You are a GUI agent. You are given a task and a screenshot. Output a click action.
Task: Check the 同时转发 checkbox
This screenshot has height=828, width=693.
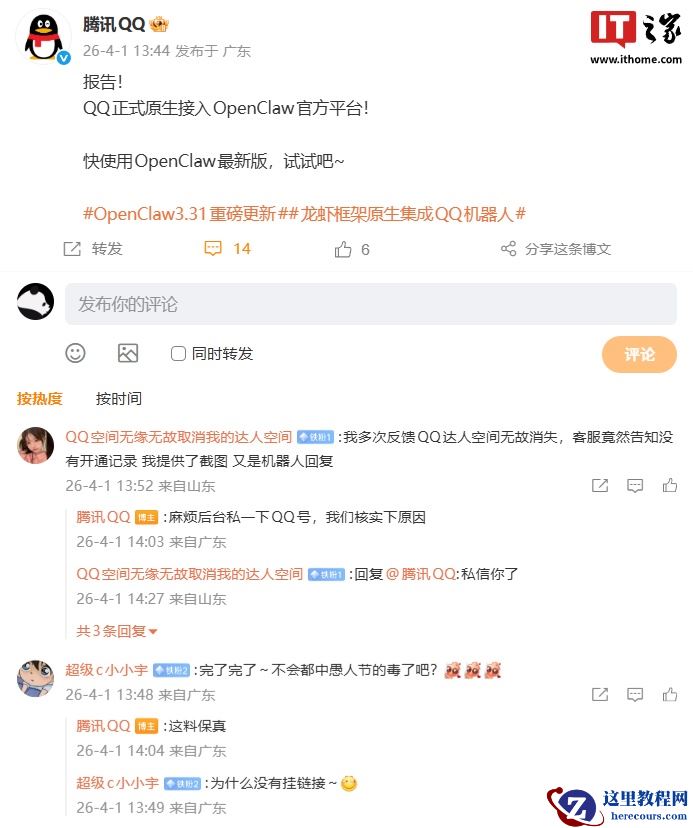pos(179,353)
